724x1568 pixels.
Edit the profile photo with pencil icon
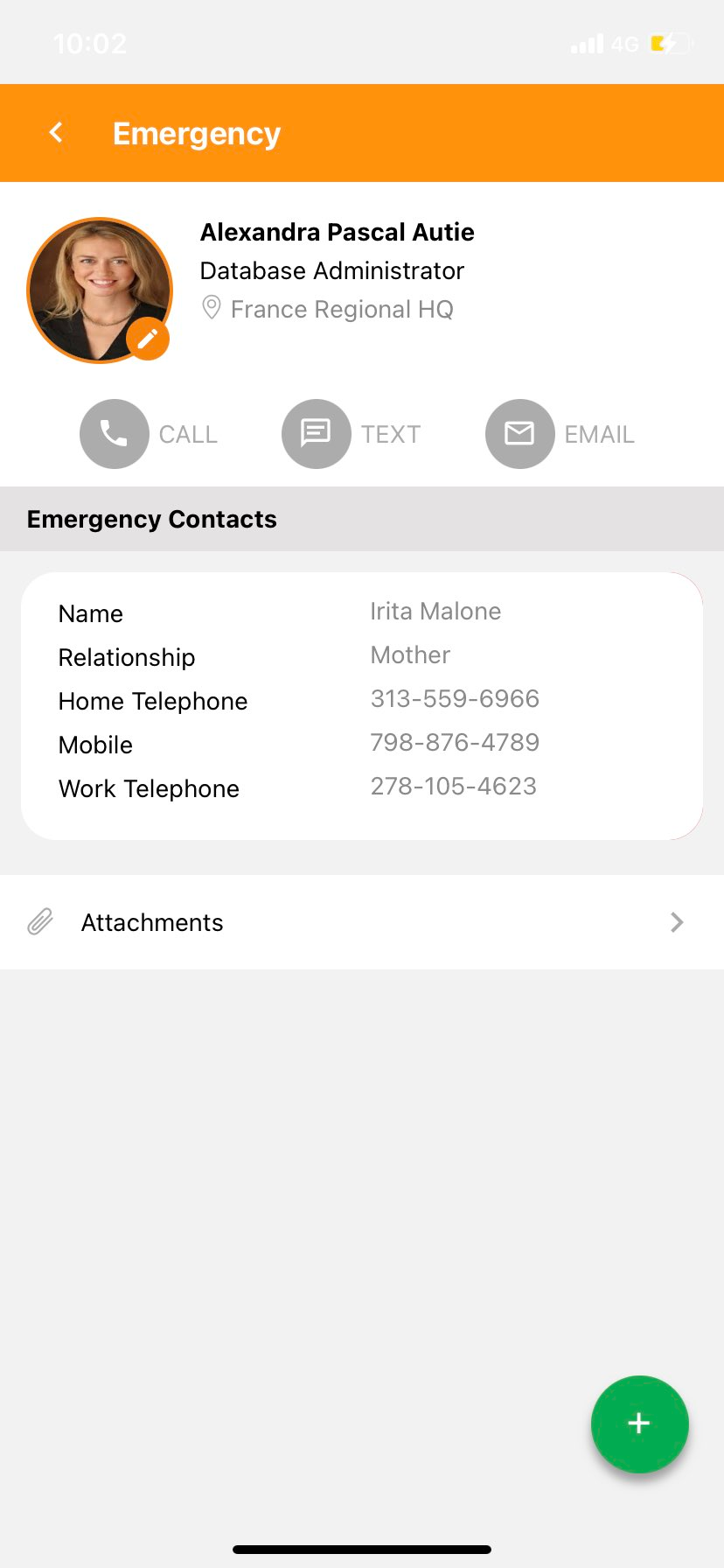[x=148, y=339]
